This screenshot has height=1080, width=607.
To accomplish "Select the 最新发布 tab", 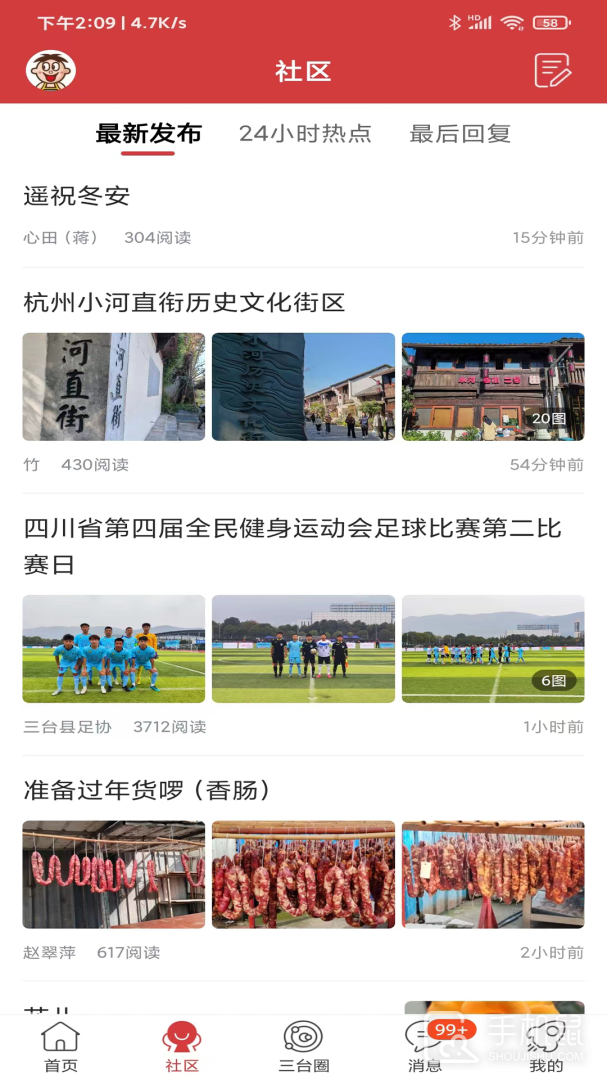I will (148, 134).
